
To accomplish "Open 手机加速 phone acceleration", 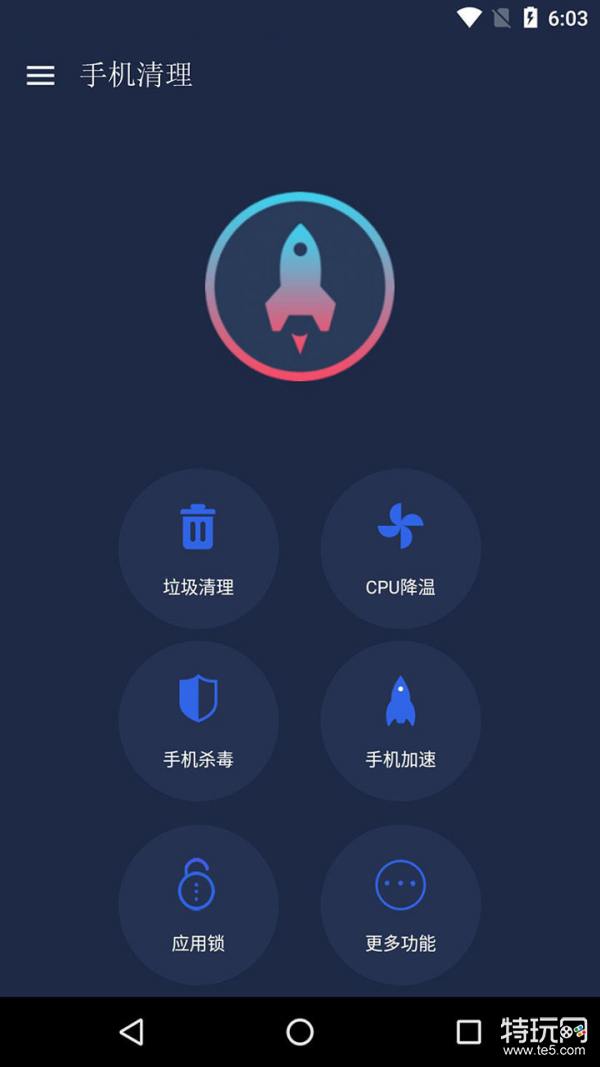I will point(401,721).
